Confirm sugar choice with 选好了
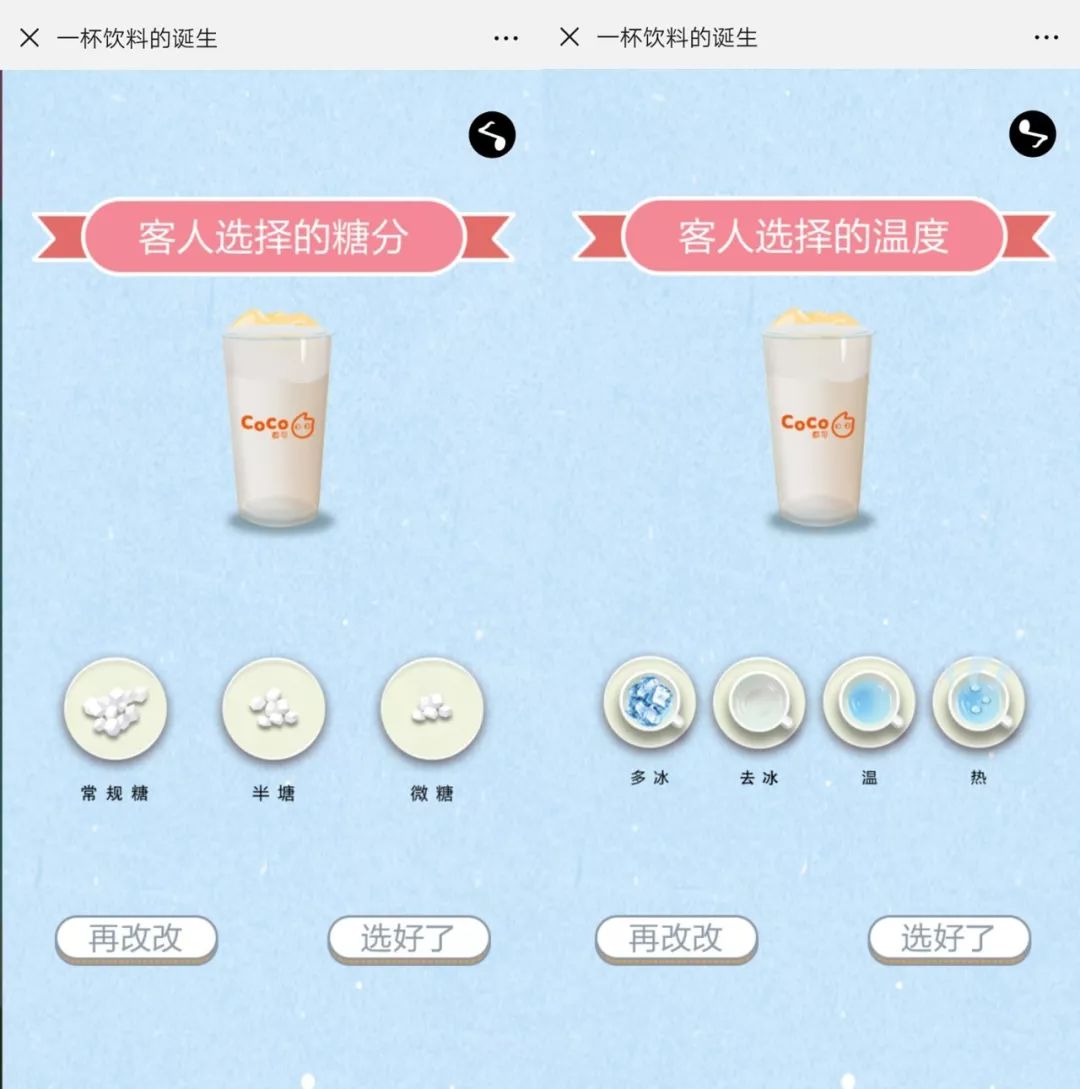Screen dimensions: 1080x1089 tap(409, 939)
